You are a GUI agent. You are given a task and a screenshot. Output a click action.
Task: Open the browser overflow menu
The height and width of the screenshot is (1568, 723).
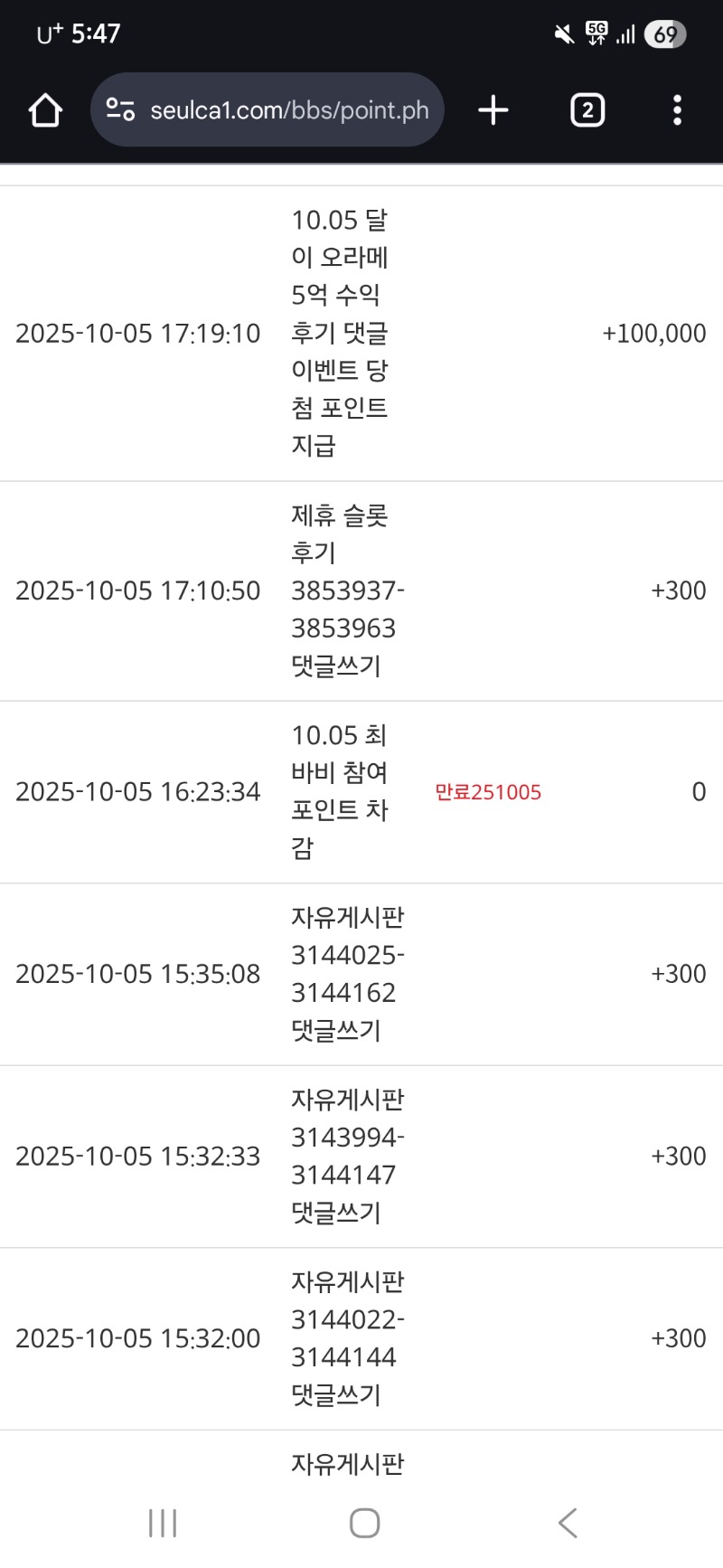(x=677, y=110)
